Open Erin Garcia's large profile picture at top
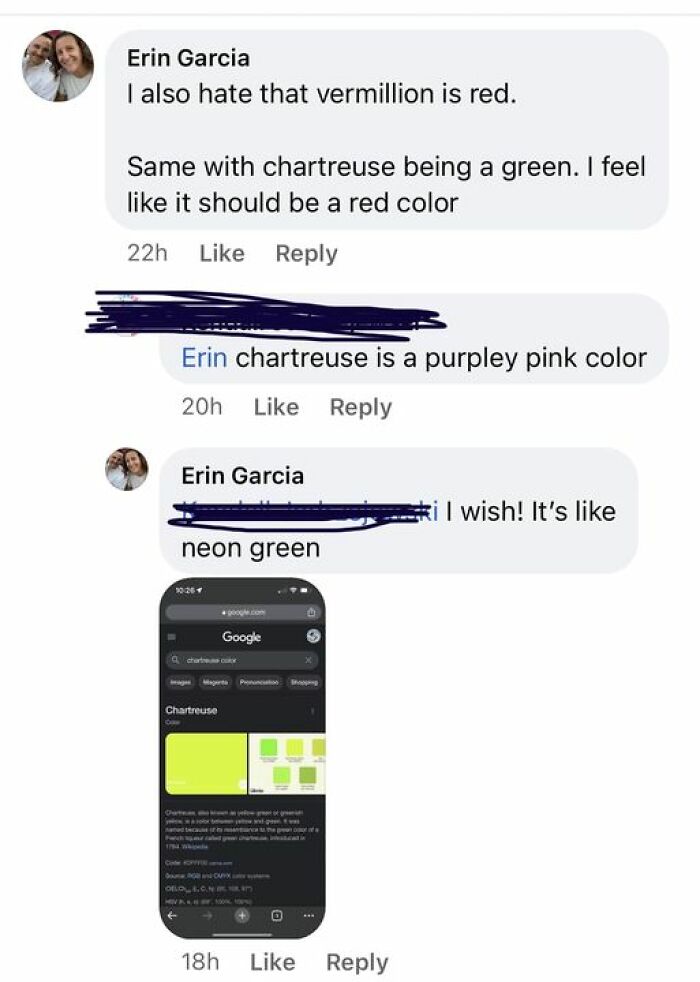The width and height of the screenshot is (700, 982). (x=58, y=66)
